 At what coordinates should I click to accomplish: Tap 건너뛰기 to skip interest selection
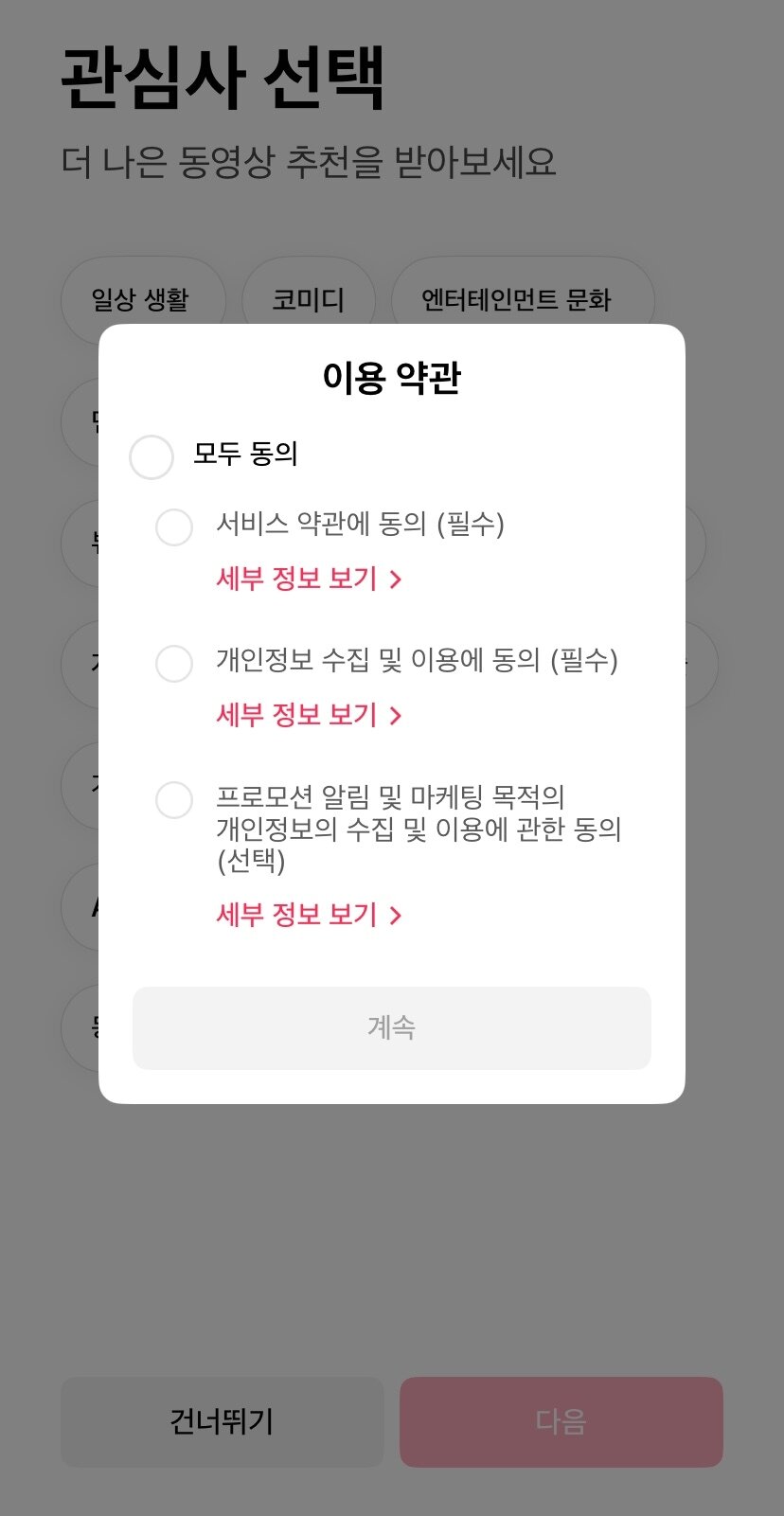click(223, 1421)
